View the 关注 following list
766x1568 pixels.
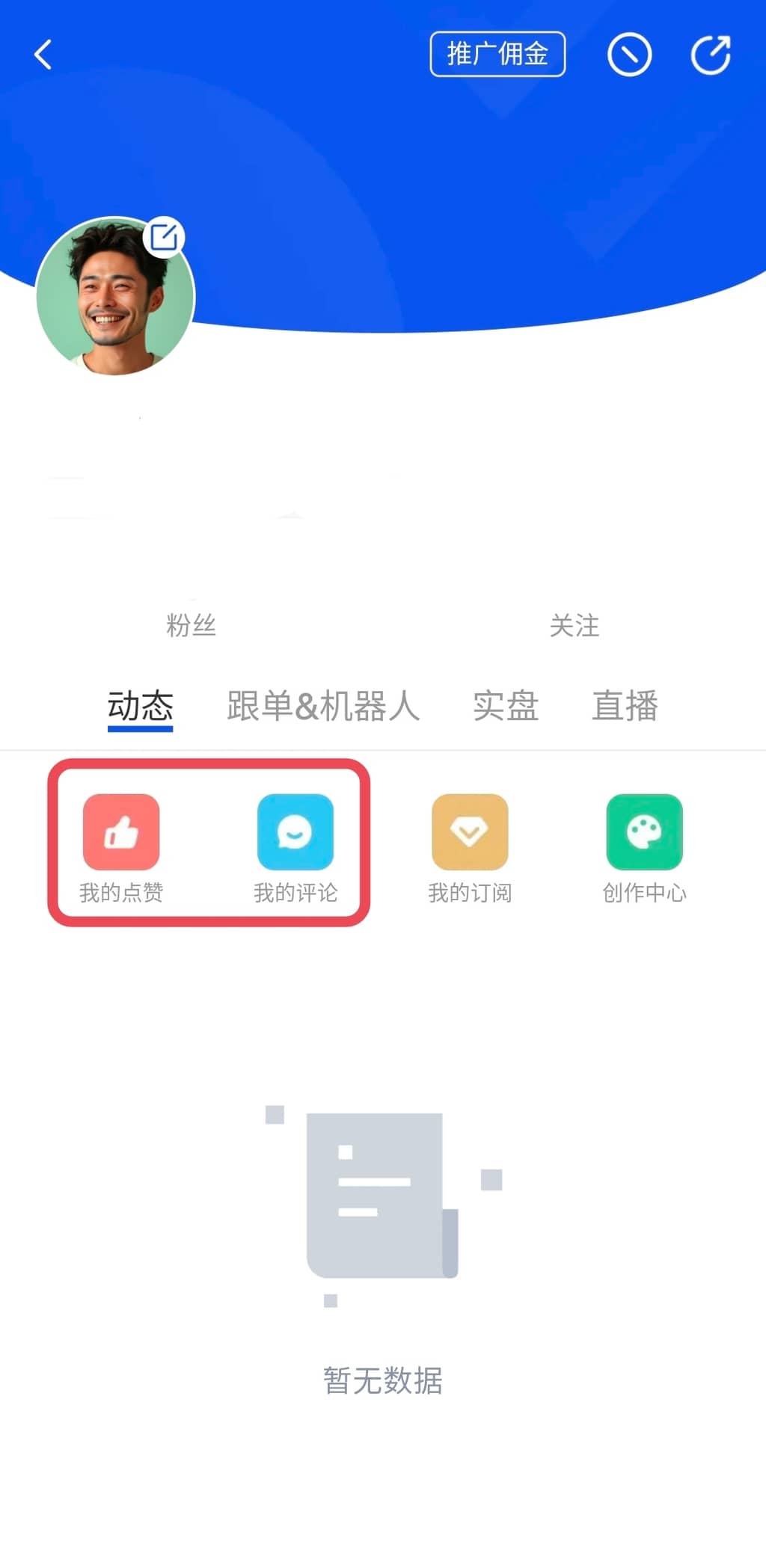coord(574,624)
